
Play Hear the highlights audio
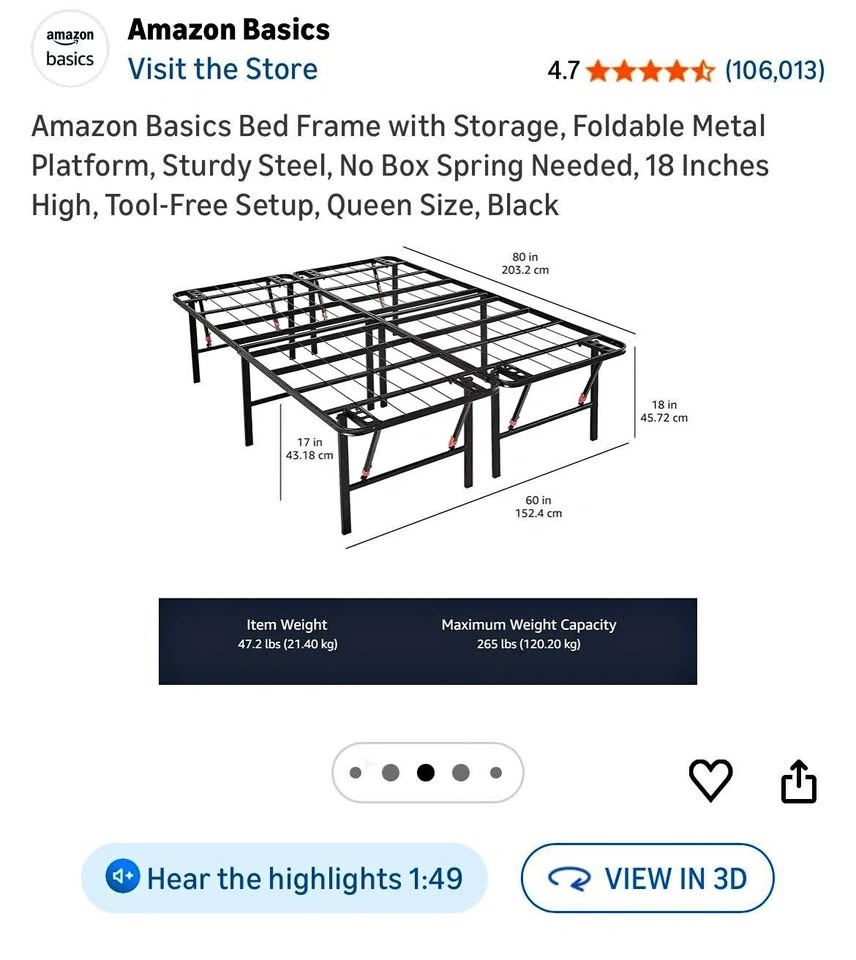[x=284, y=878]
